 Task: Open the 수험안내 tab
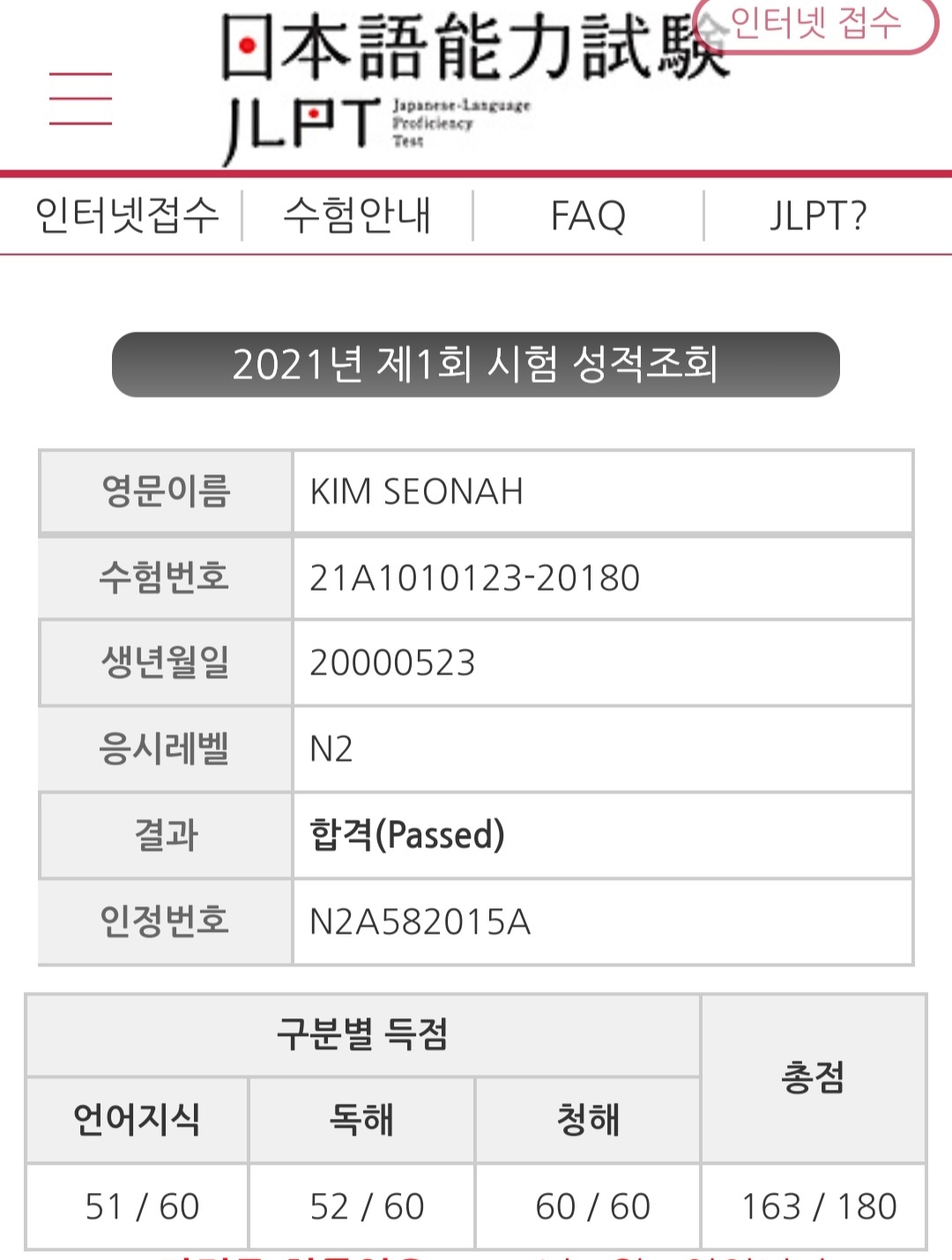[x=358, y=216]
